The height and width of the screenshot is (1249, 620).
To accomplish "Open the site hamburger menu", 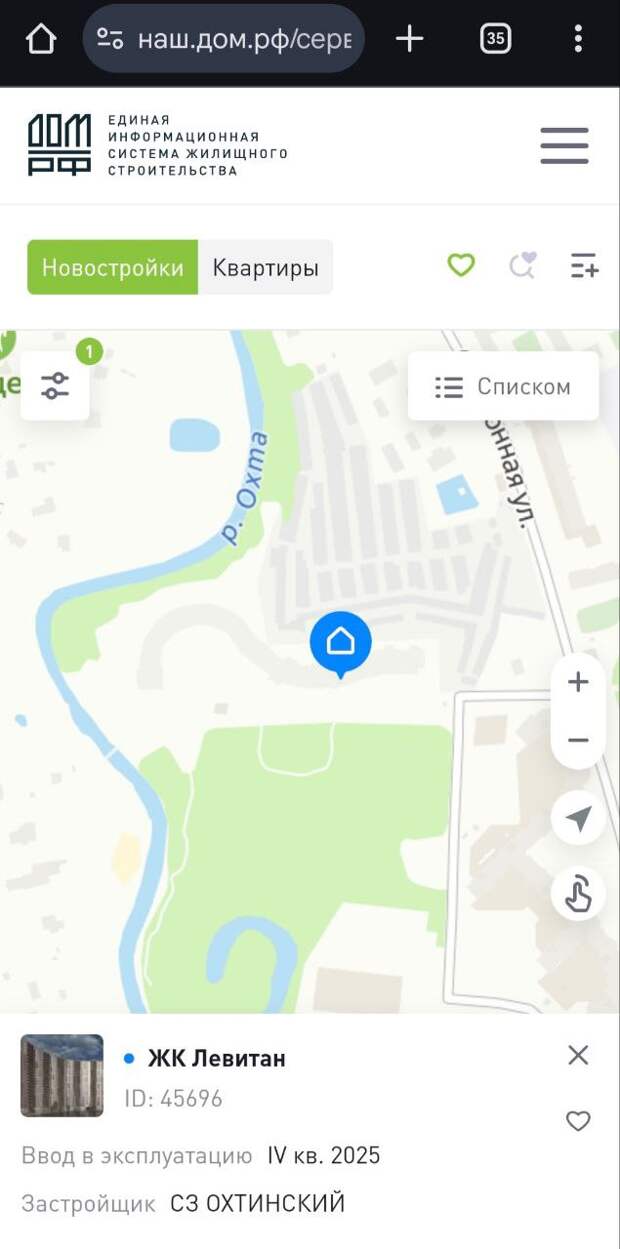I will (x=564, y=146).
